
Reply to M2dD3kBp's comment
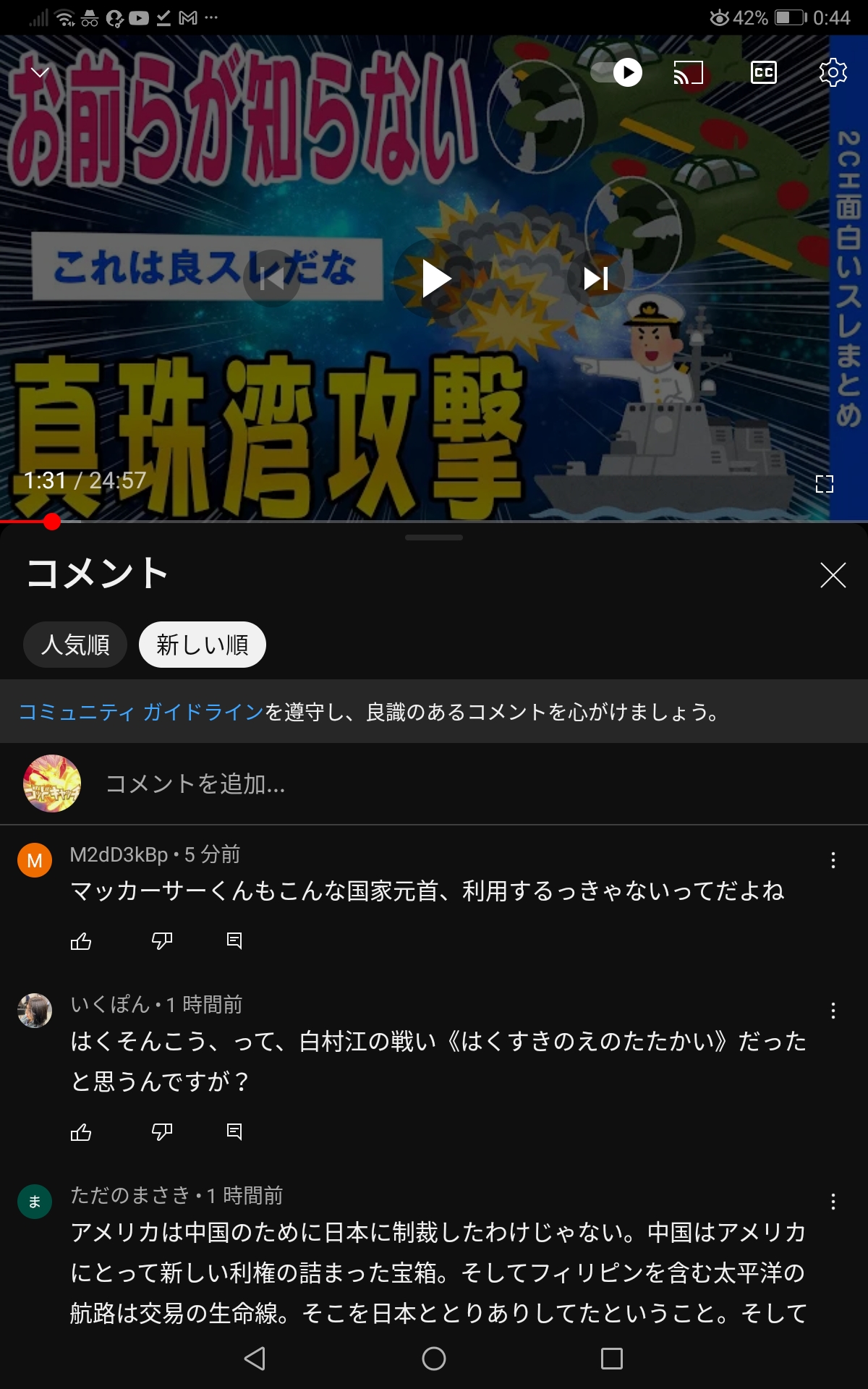click(234, 940)
